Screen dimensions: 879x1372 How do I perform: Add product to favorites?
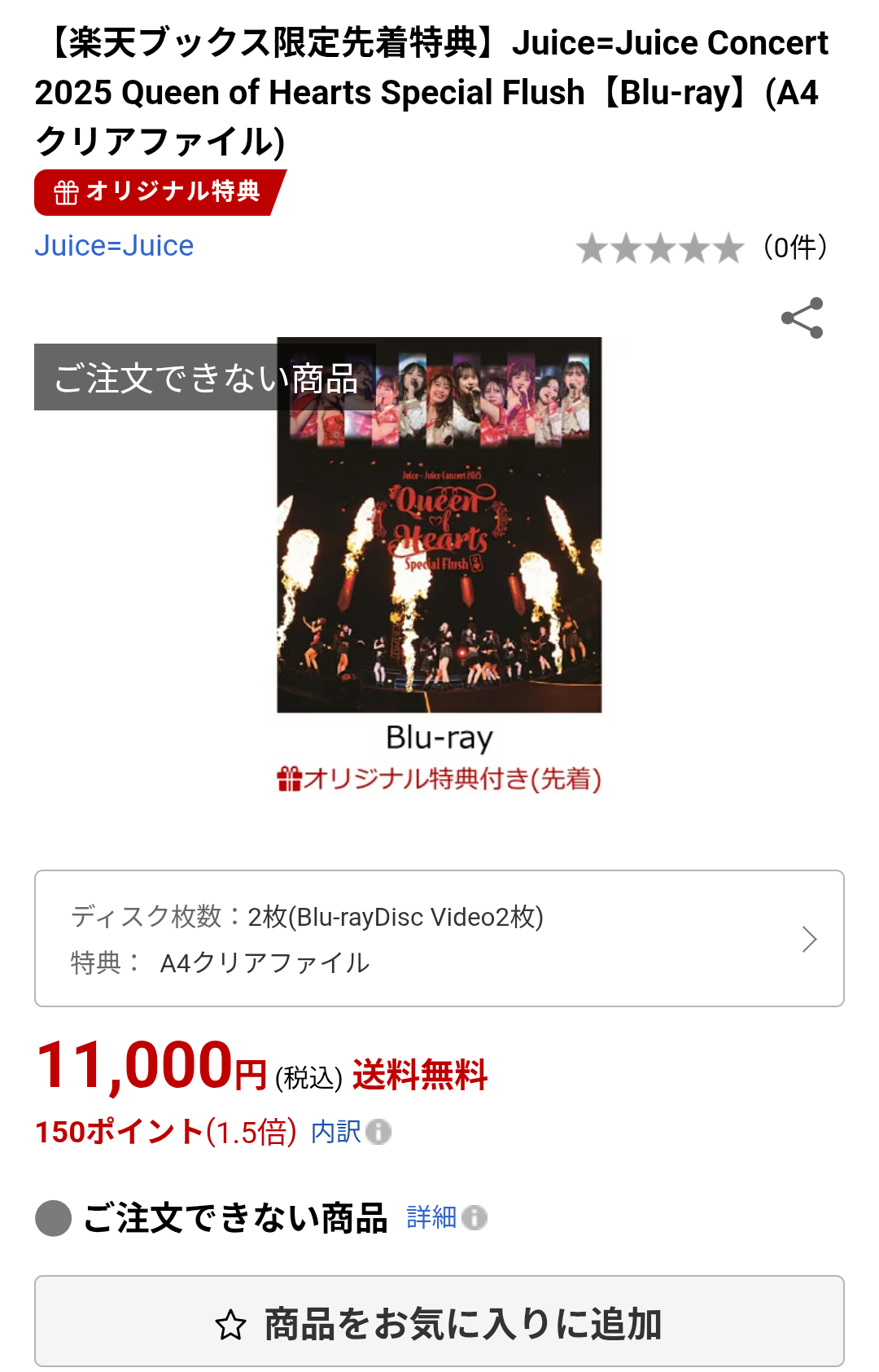point(439,1322)
